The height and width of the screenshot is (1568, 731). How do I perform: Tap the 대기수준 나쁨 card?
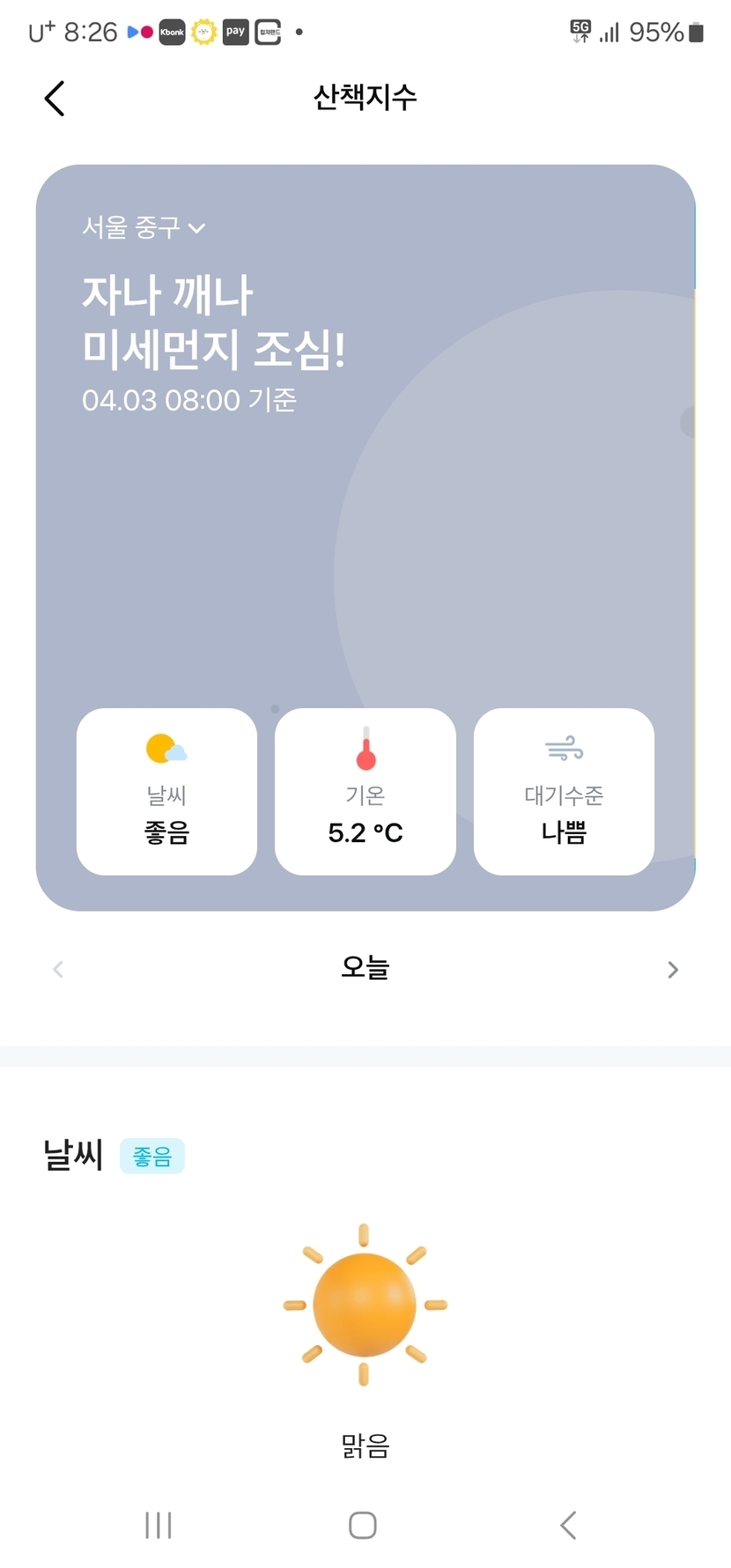coord(564,791)
